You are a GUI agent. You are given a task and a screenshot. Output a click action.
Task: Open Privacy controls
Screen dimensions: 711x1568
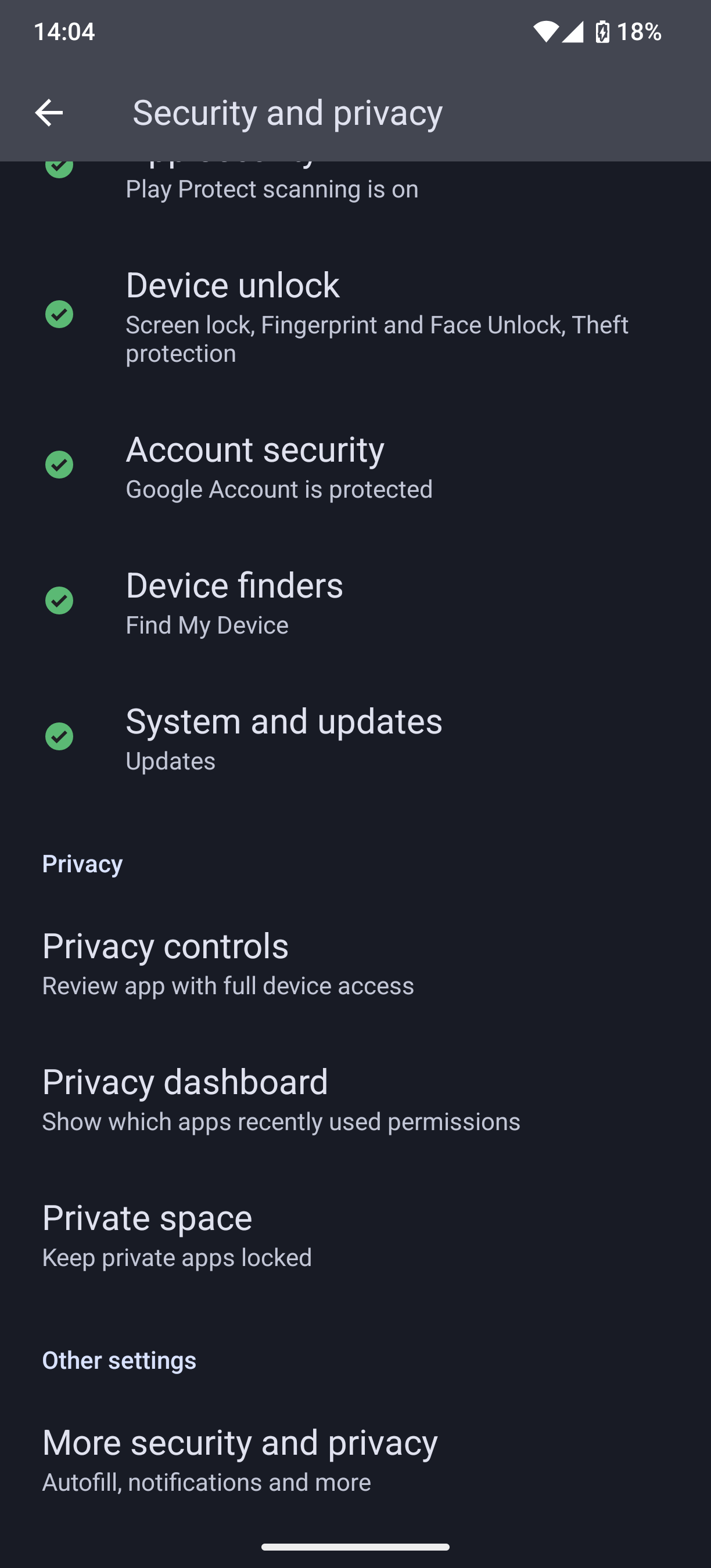(355, 963)
